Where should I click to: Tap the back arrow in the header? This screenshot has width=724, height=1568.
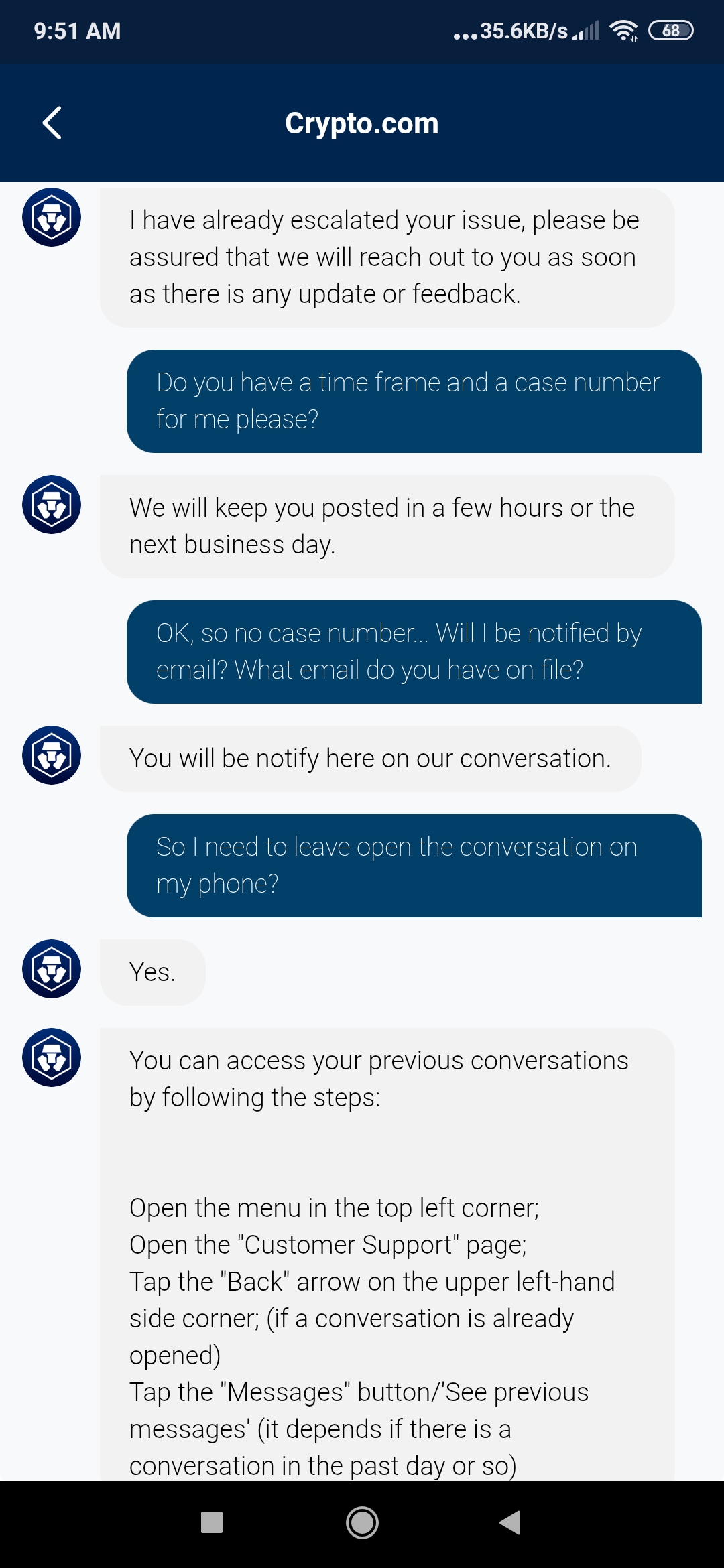(x=52, y=123)
